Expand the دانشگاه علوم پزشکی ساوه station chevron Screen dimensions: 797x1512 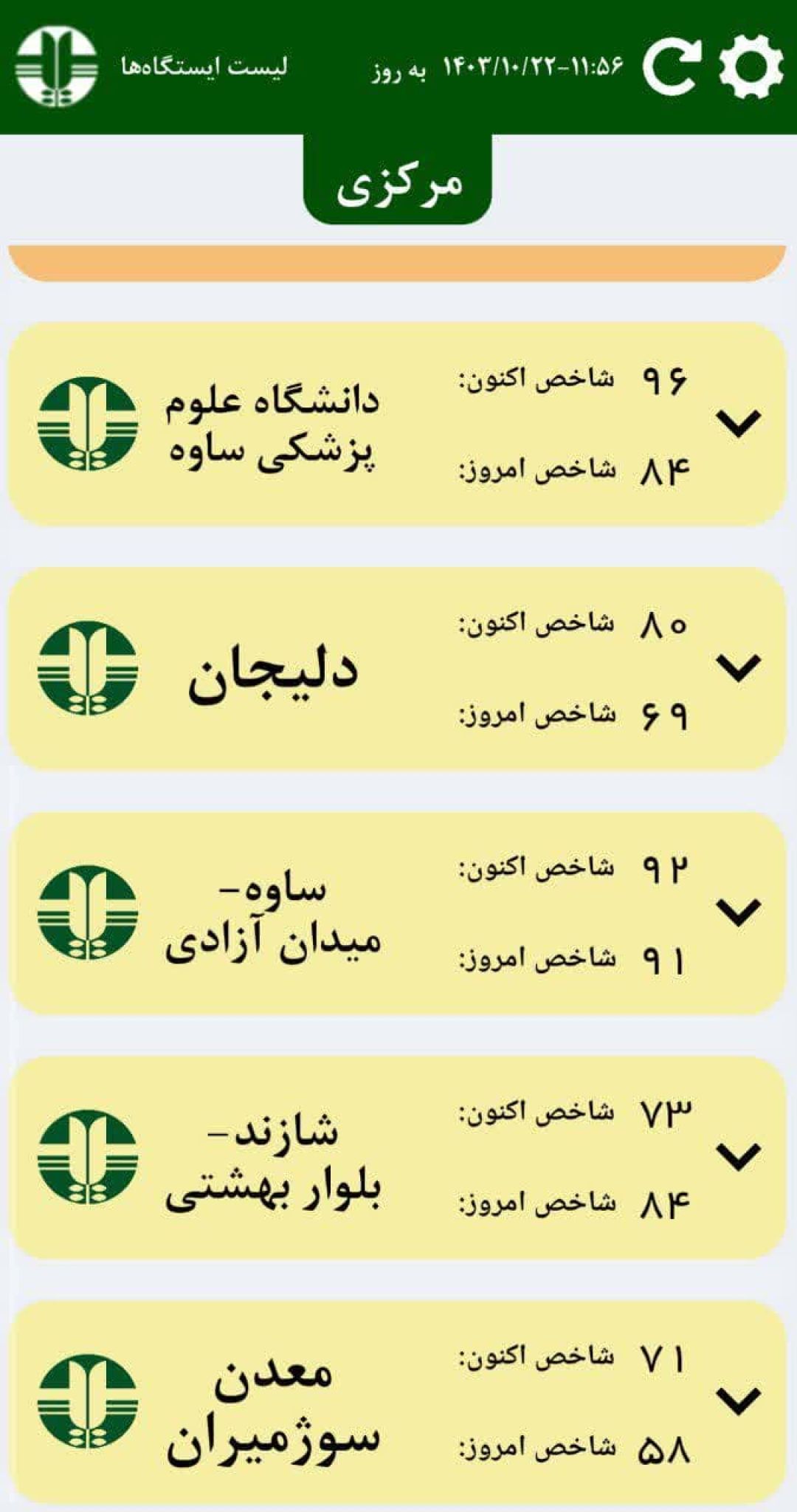click(738, 424)
